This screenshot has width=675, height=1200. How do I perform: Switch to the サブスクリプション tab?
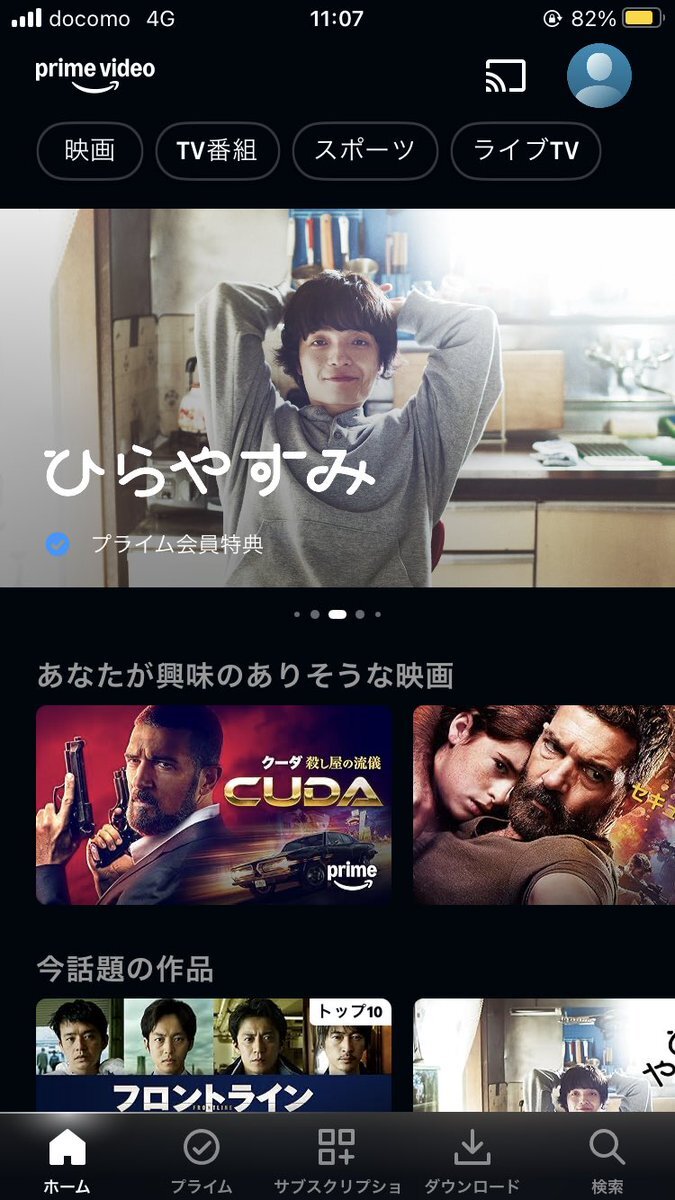point(337,1158)
